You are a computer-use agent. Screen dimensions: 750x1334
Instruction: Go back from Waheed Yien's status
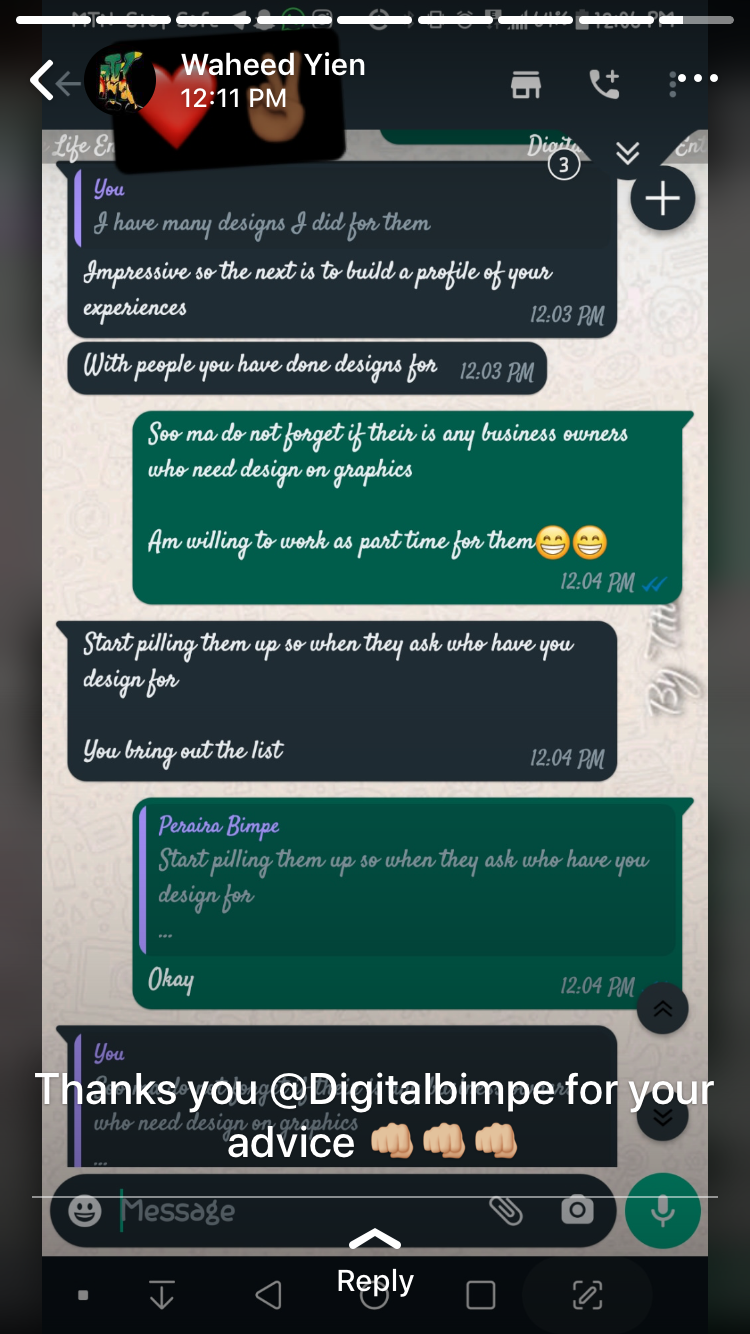point(42,80)
